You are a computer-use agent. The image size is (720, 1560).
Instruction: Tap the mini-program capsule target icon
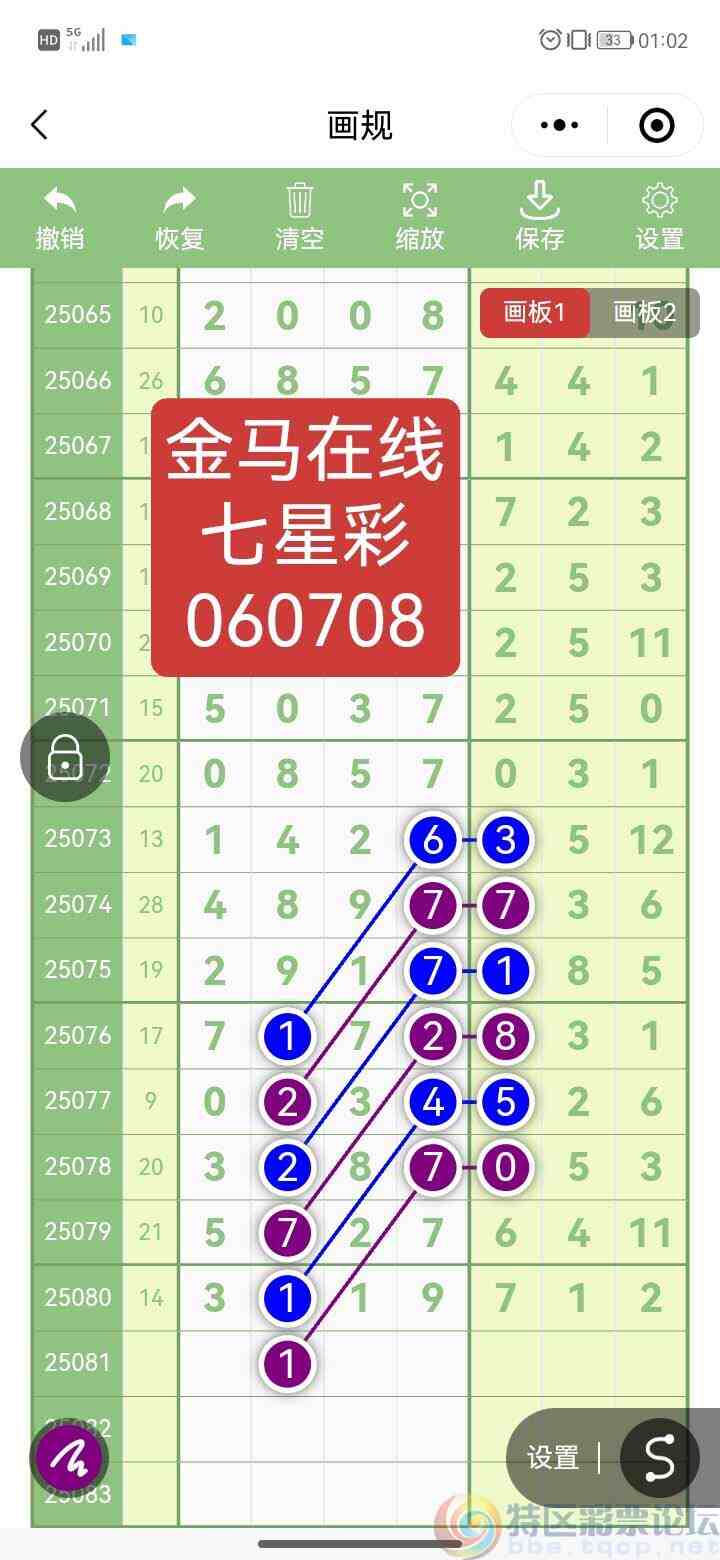[x=657, y=124]
